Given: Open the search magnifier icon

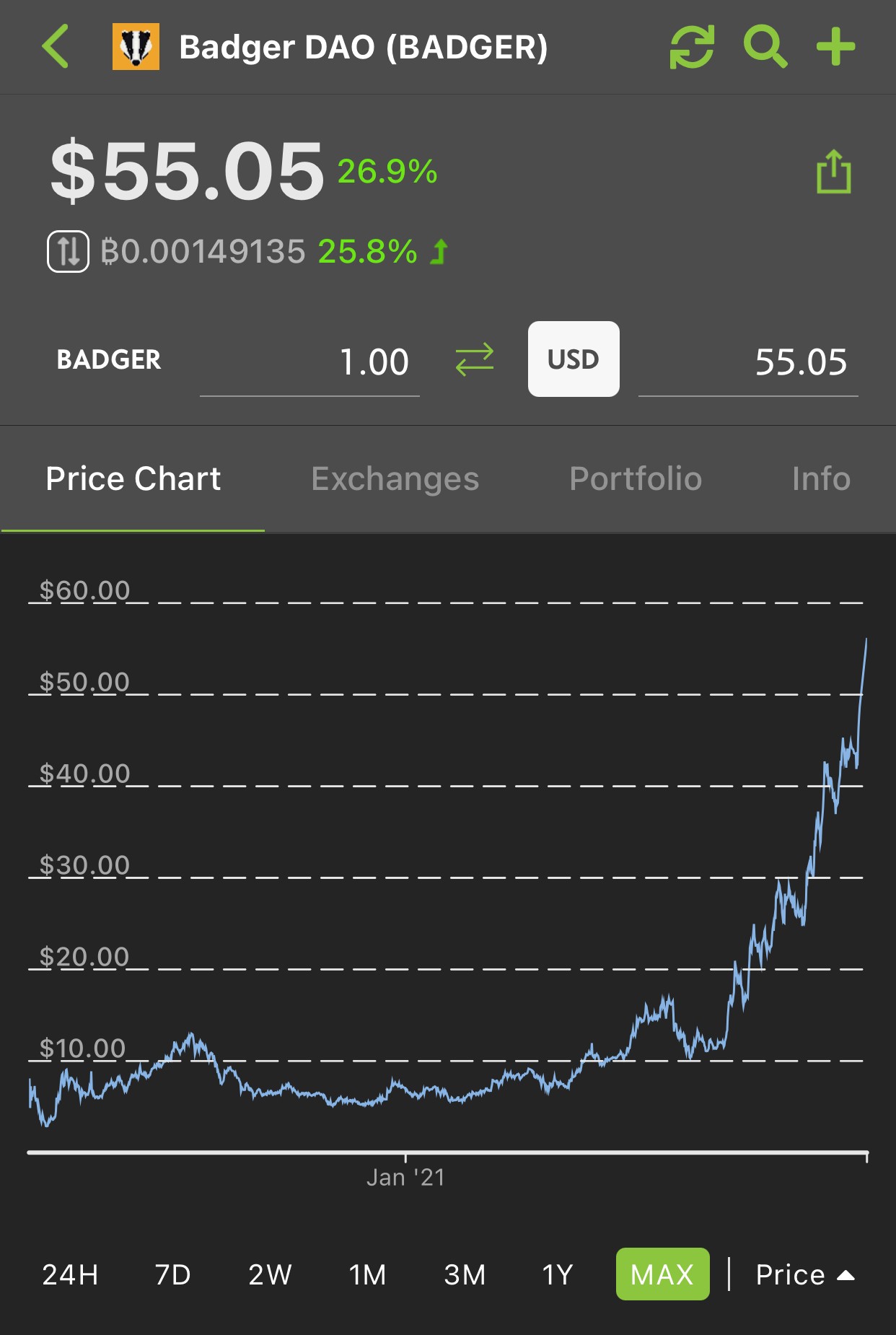Looking at the screenshot, I should (x=765, y=47).
